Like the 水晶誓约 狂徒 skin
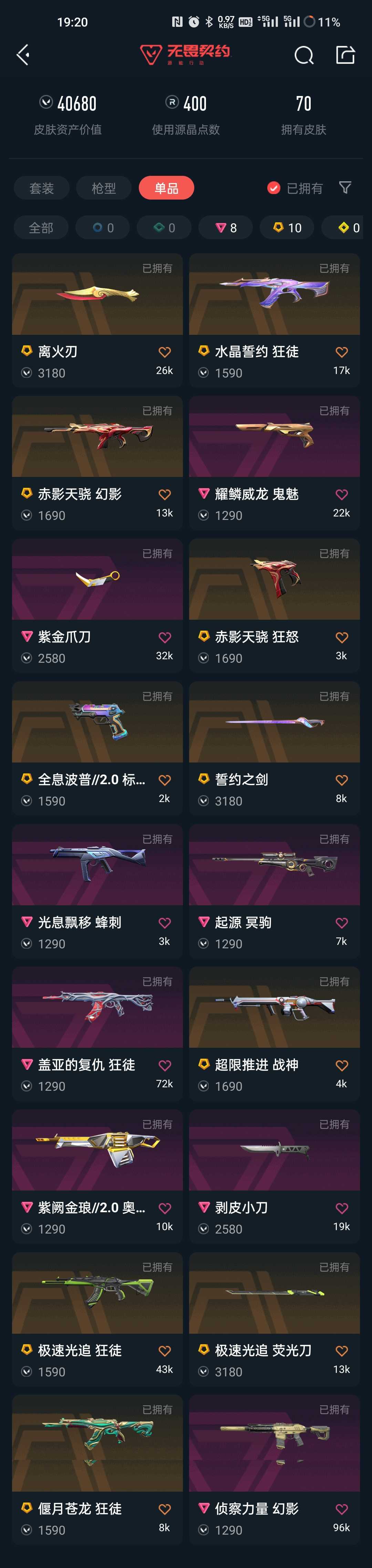The image size is (372, 1568). point(342,352)
